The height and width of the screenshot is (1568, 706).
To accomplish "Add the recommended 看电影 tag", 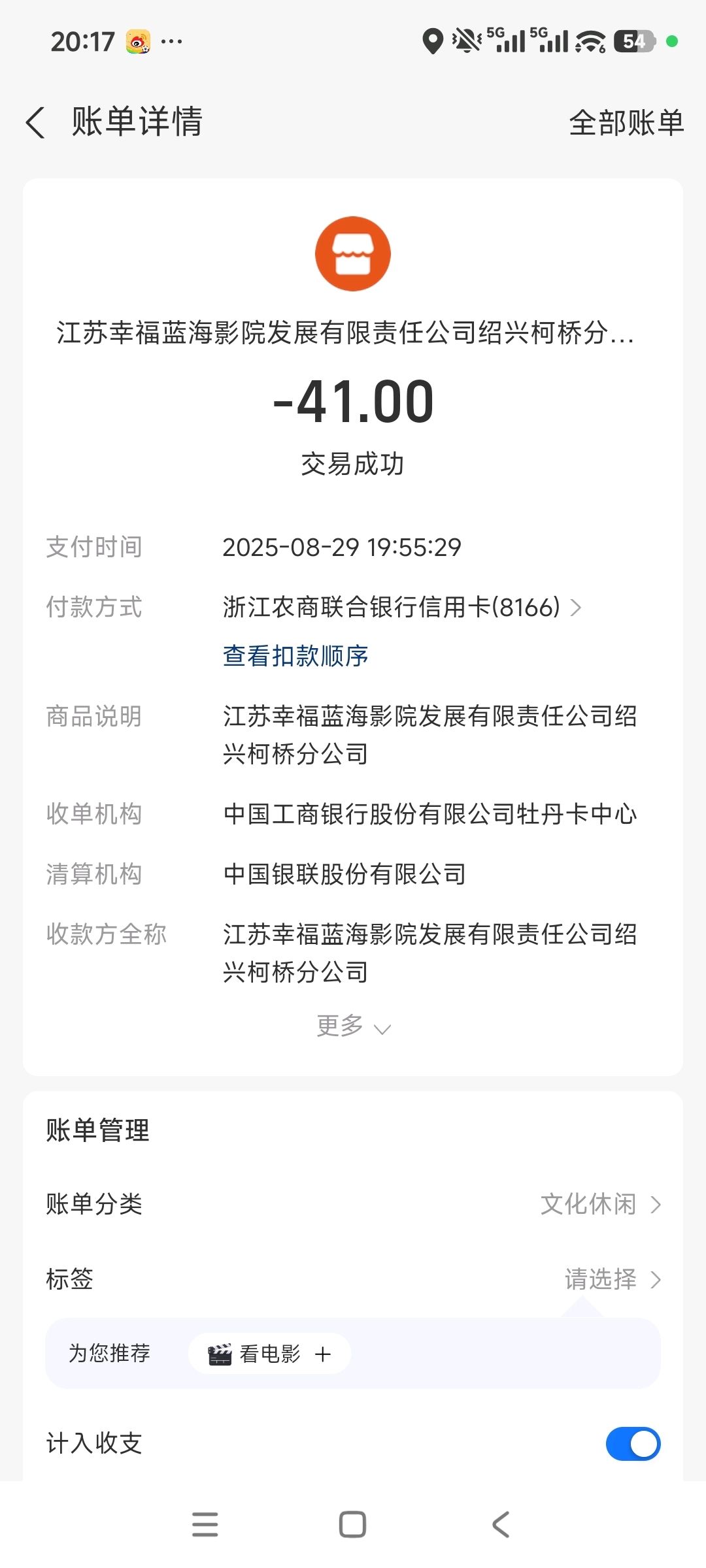I will [x=269, y=1354].
